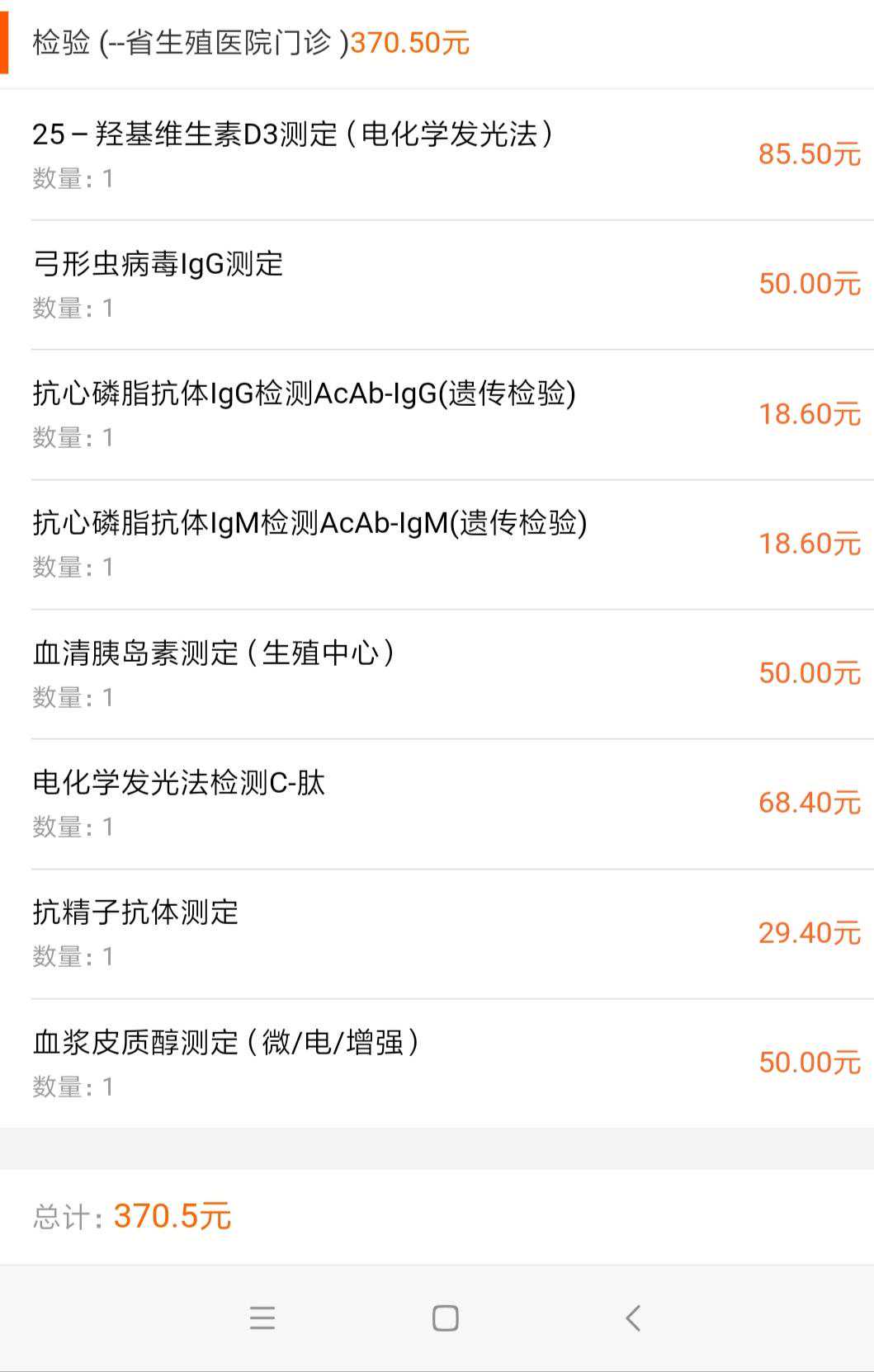
Task: Tap the home button in navigation bar
Action: pyautogui.click(x=446, y=1318)
